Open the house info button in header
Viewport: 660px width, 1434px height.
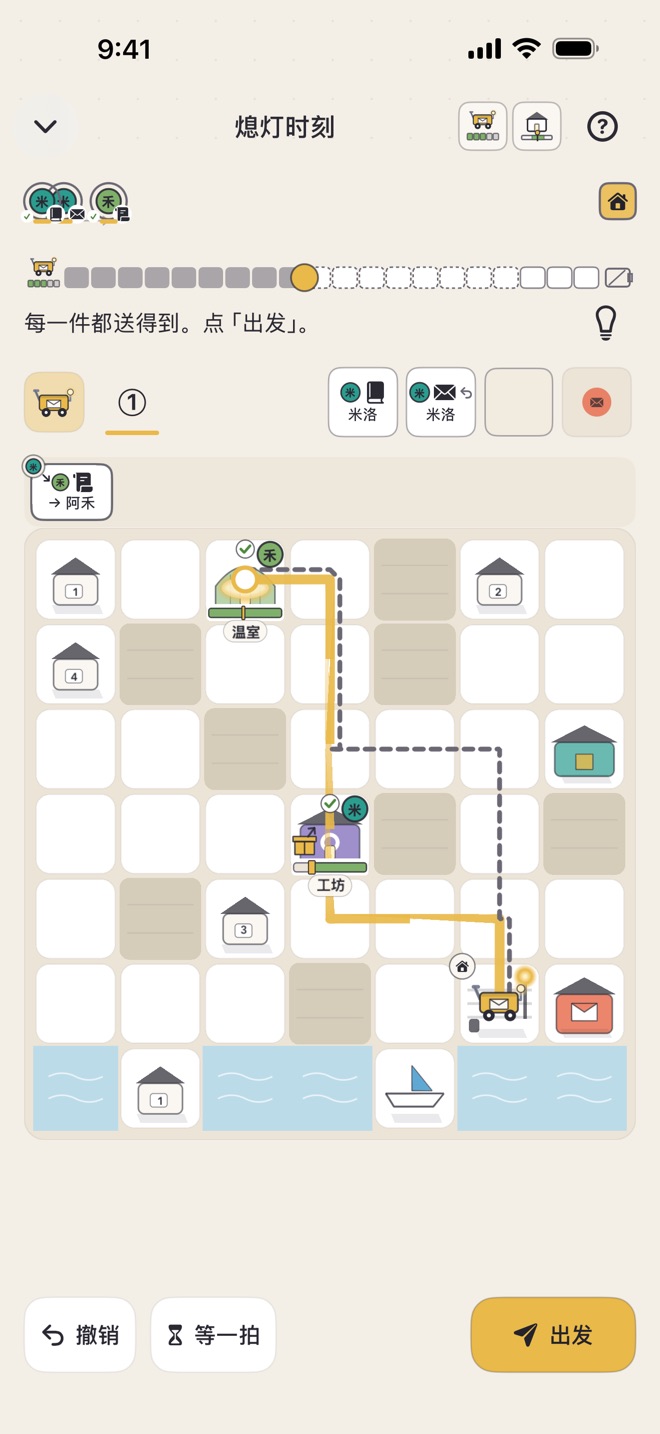point(537,127)
